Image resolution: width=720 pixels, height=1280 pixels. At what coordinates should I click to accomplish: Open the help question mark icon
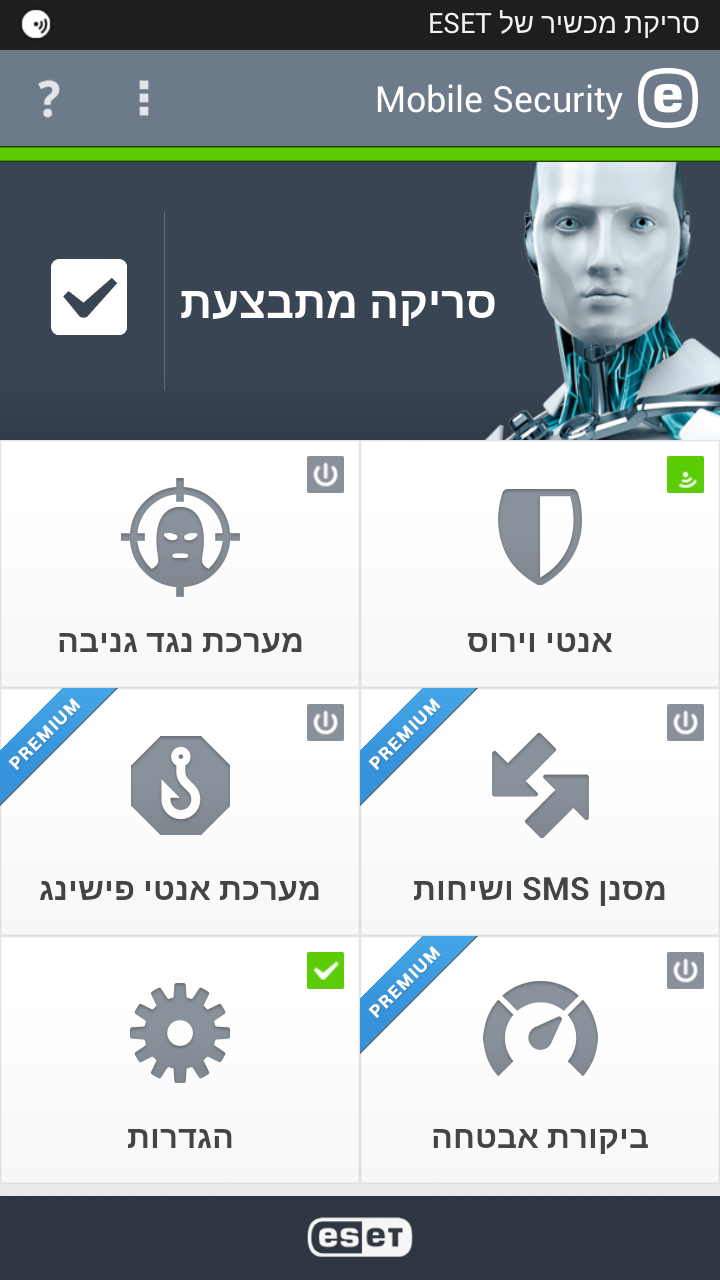pyautogui.click(x=48, y=99)
